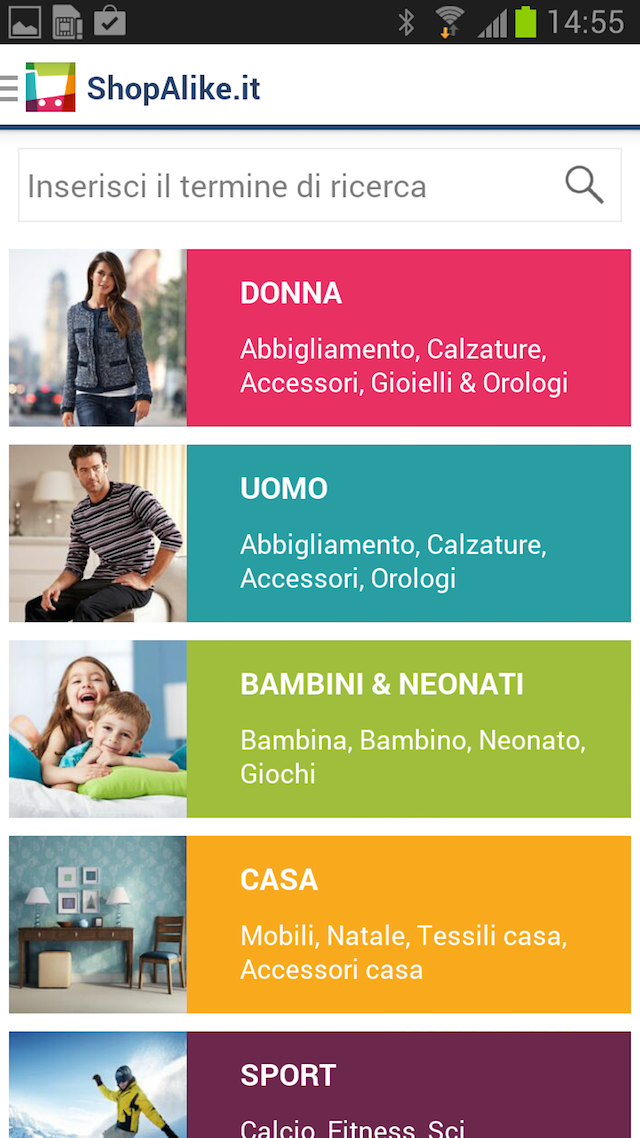The width and height of the screenshot is (640, 1138).
Task: Open the CASA category card
Action: click(320, 924)
